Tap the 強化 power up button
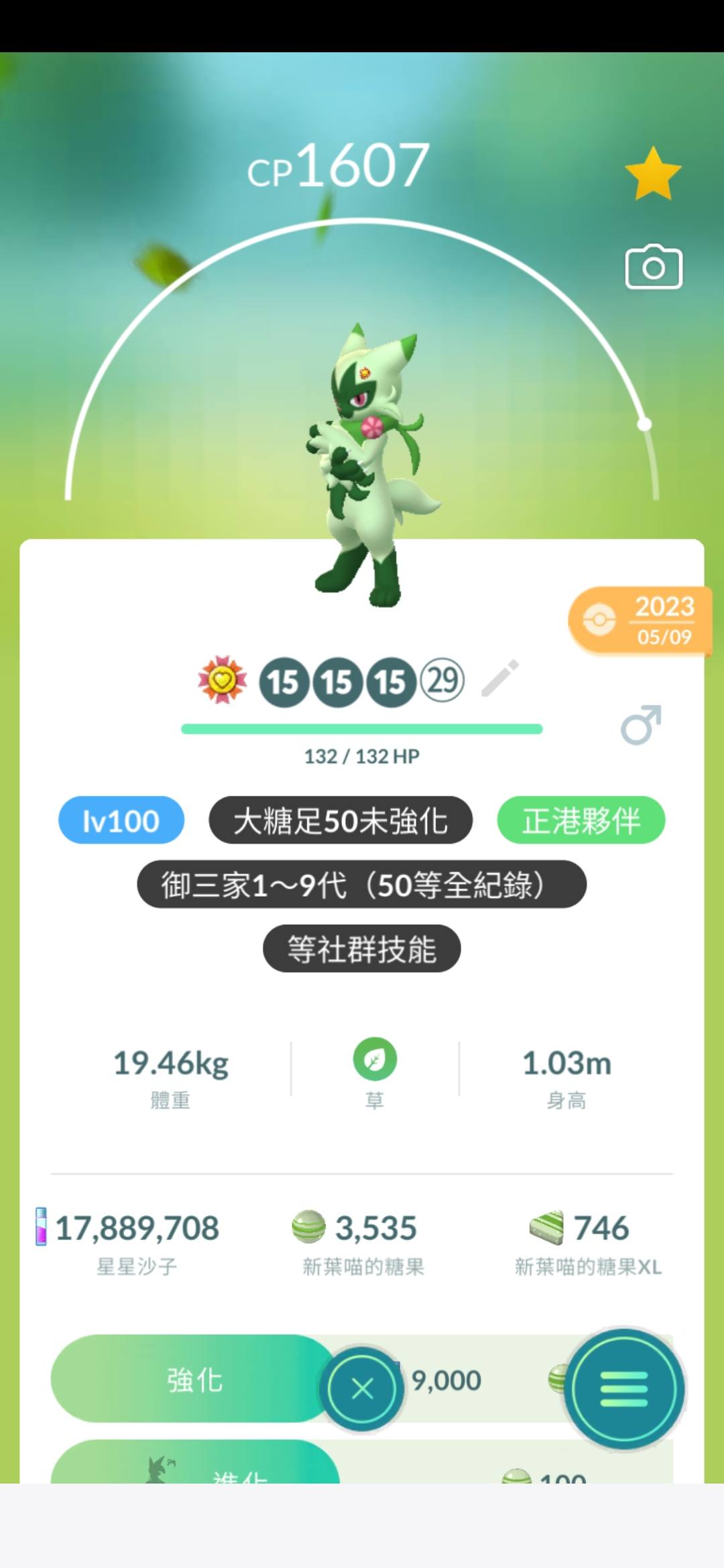This screenshot has height=1568, width=724. pyautogui.click(x=194, y=1379)
